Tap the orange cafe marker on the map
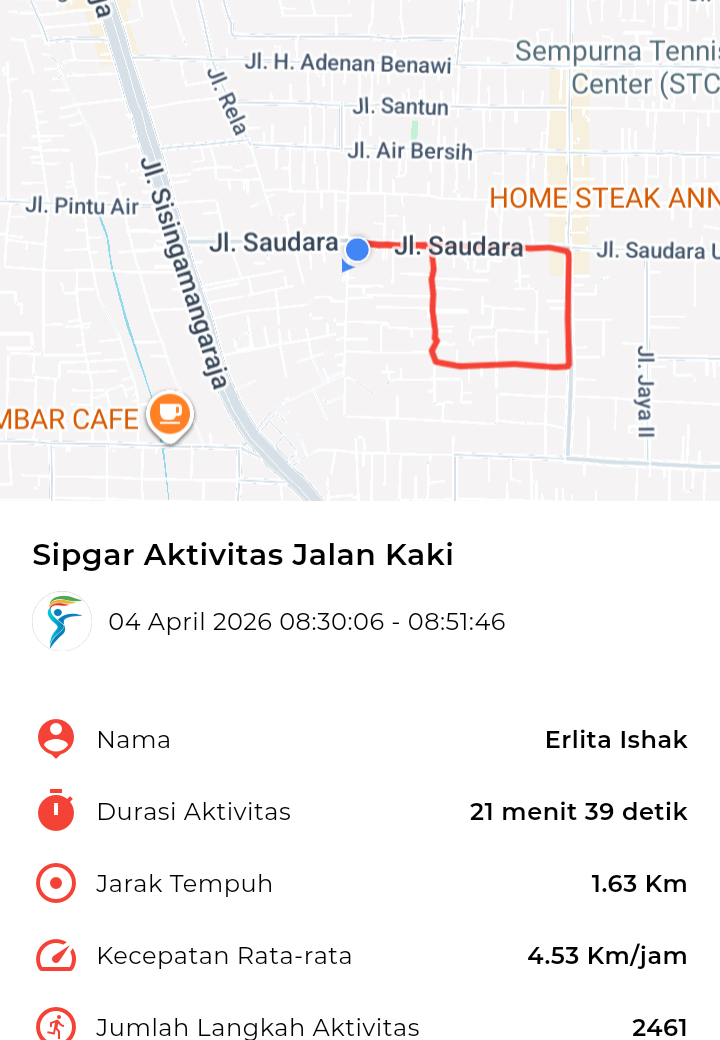 [x=169, y=414]
